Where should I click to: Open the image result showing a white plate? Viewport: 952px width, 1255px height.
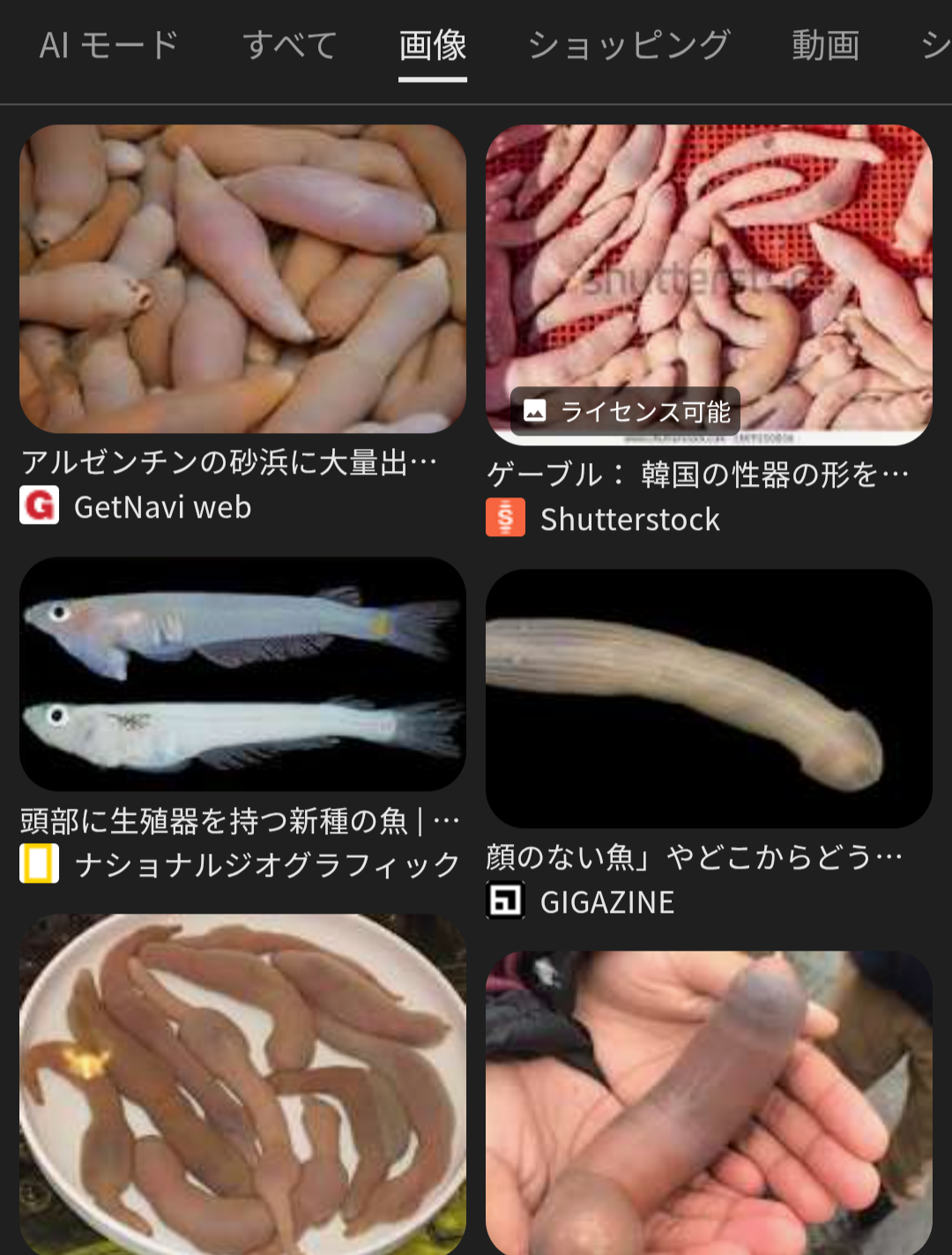pos(242,1085)
